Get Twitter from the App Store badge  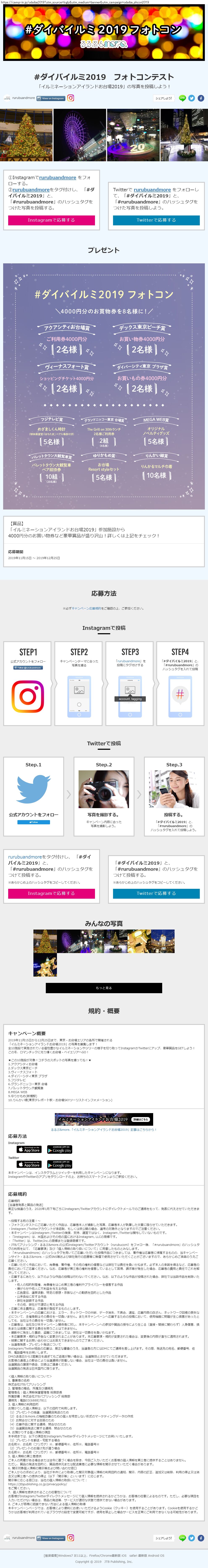[x=29, y=1164]
